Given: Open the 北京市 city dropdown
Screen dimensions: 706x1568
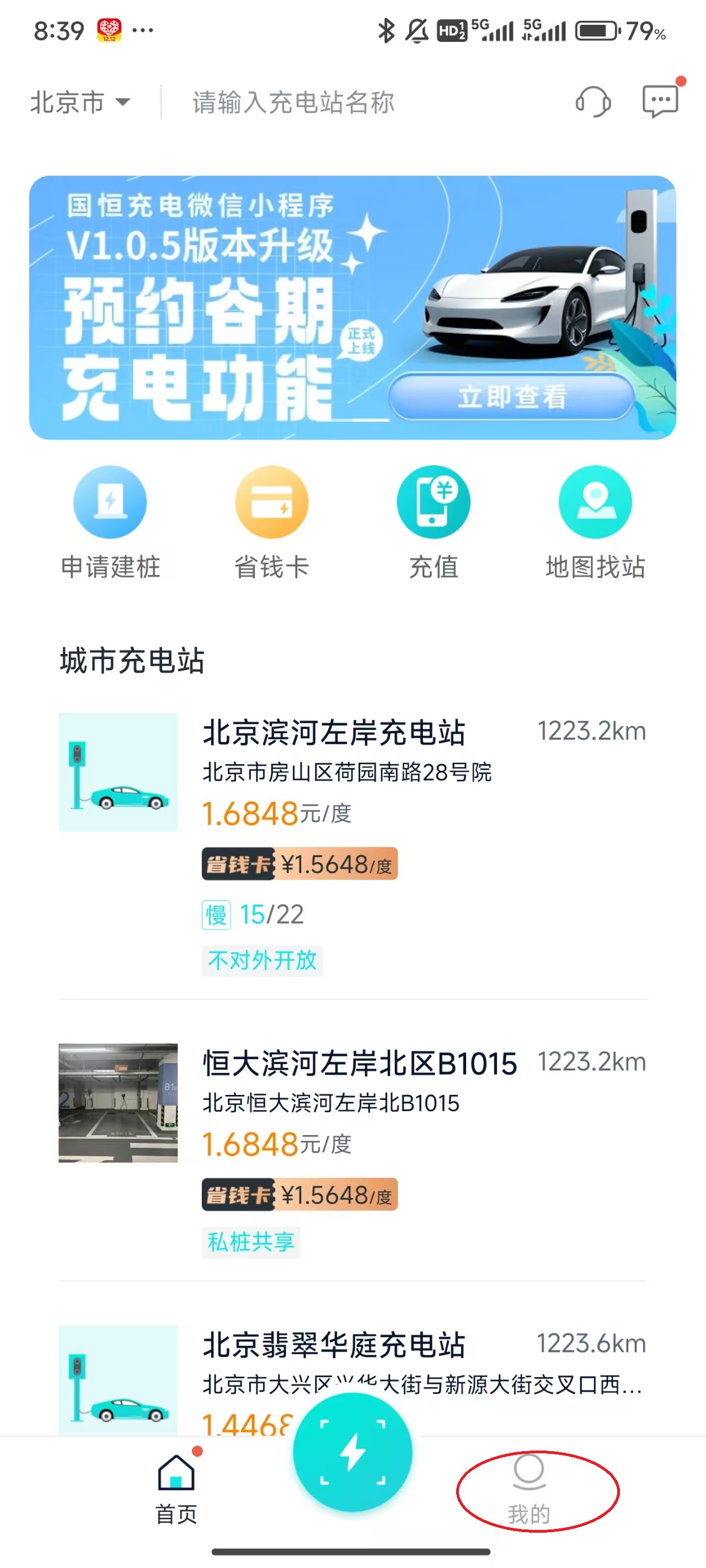Looking at the screenshot, I should coord(80,102).
